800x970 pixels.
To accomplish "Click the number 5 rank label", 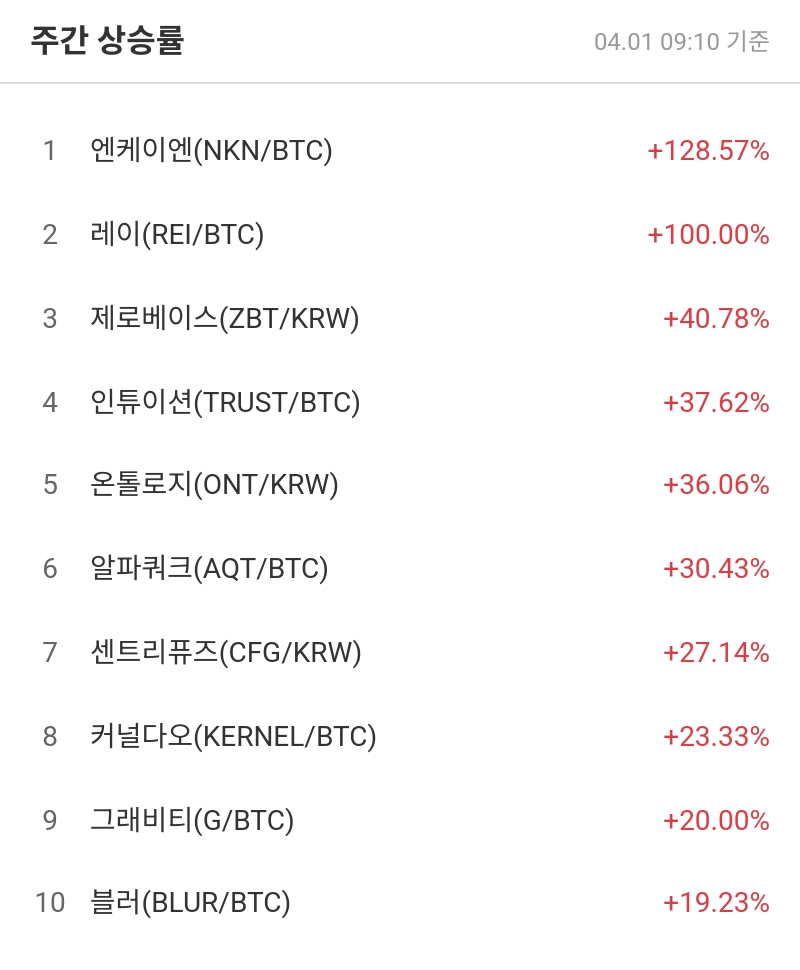I will click(47, 486).
